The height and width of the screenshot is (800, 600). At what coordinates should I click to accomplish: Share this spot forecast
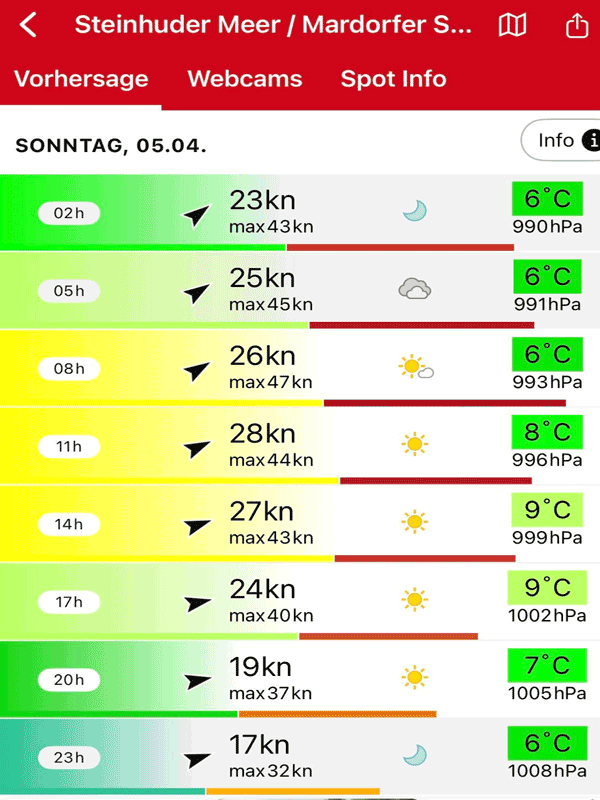[577, 25]
